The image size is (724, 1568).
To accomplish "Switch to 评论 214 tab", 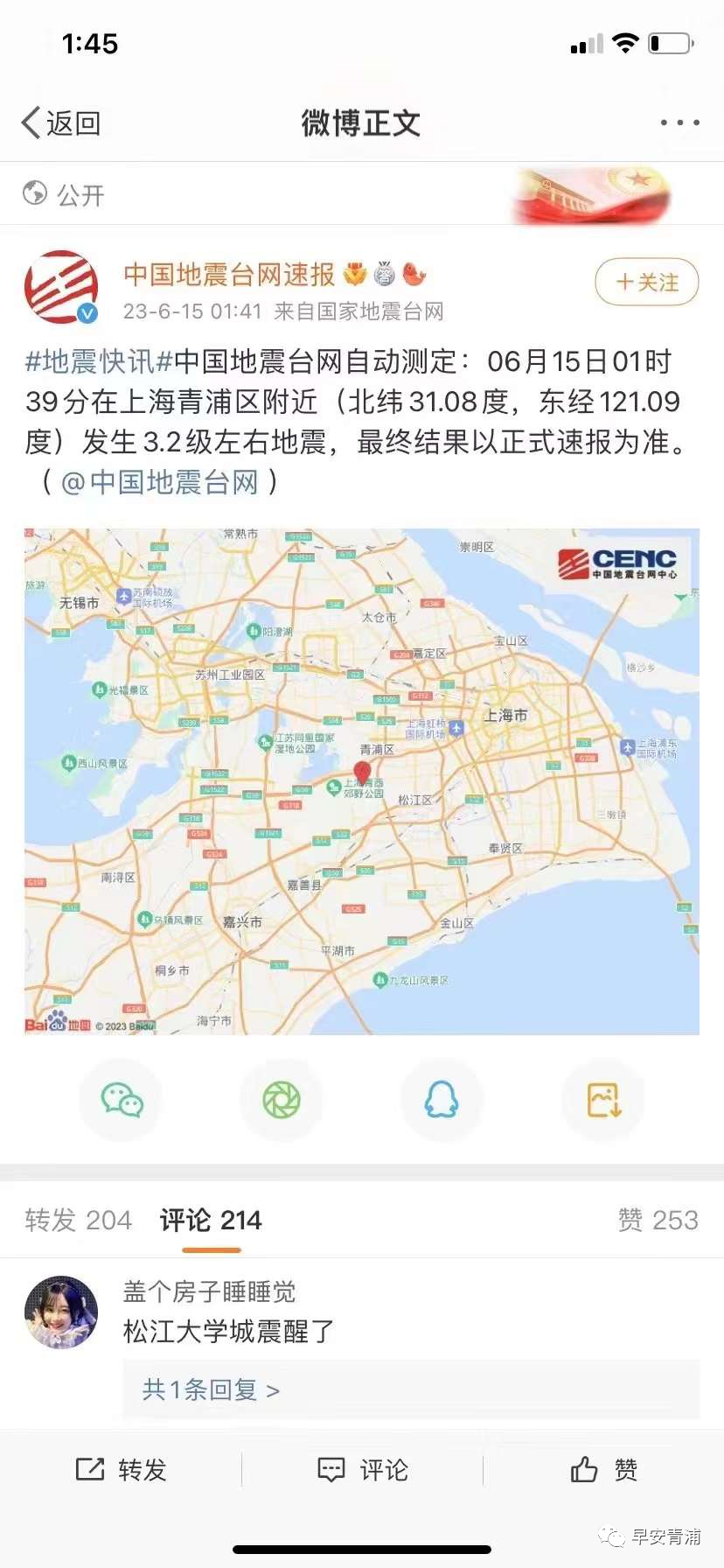I will coord(211,1220).
